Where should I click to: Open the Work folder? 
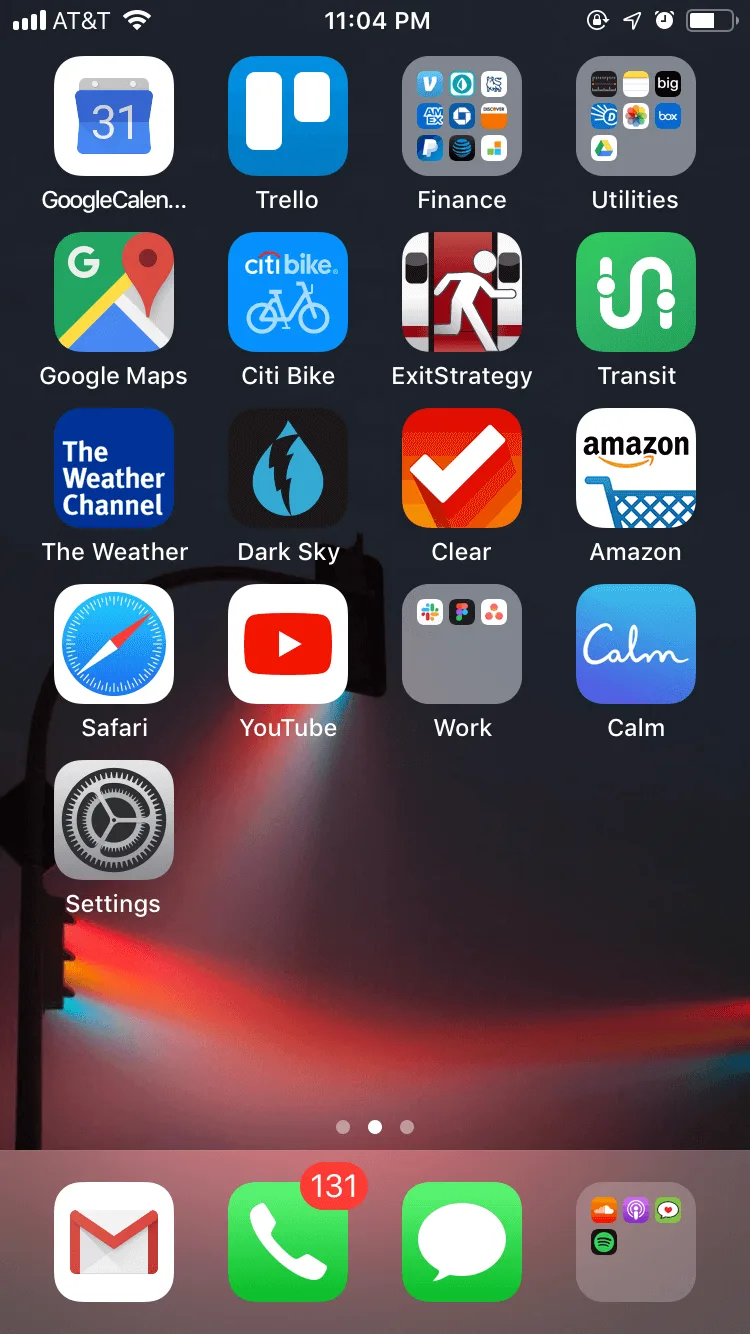(x=462, y=644)
